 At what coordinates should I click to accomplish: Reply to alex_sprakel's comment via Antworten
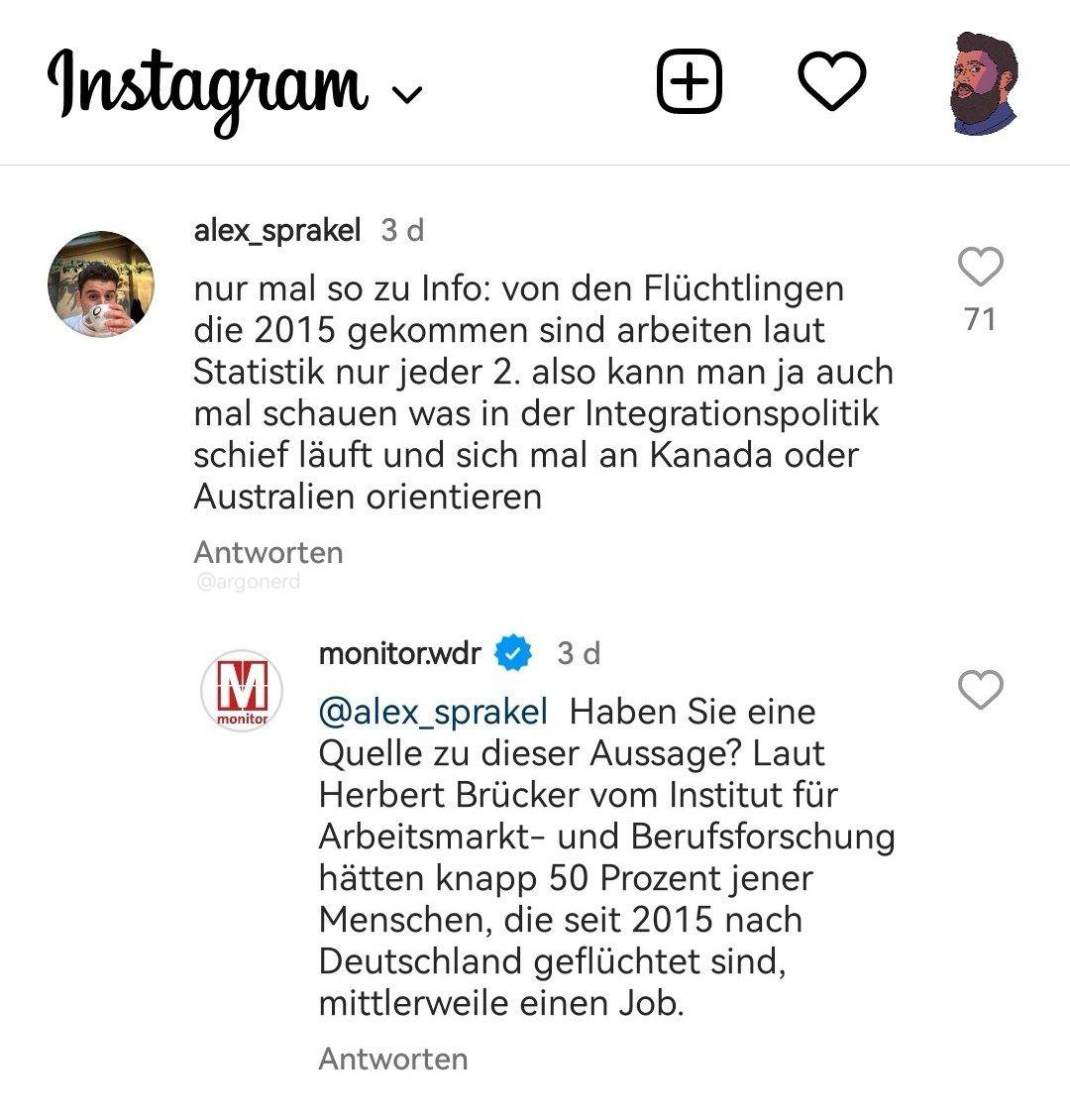point(268,552)
